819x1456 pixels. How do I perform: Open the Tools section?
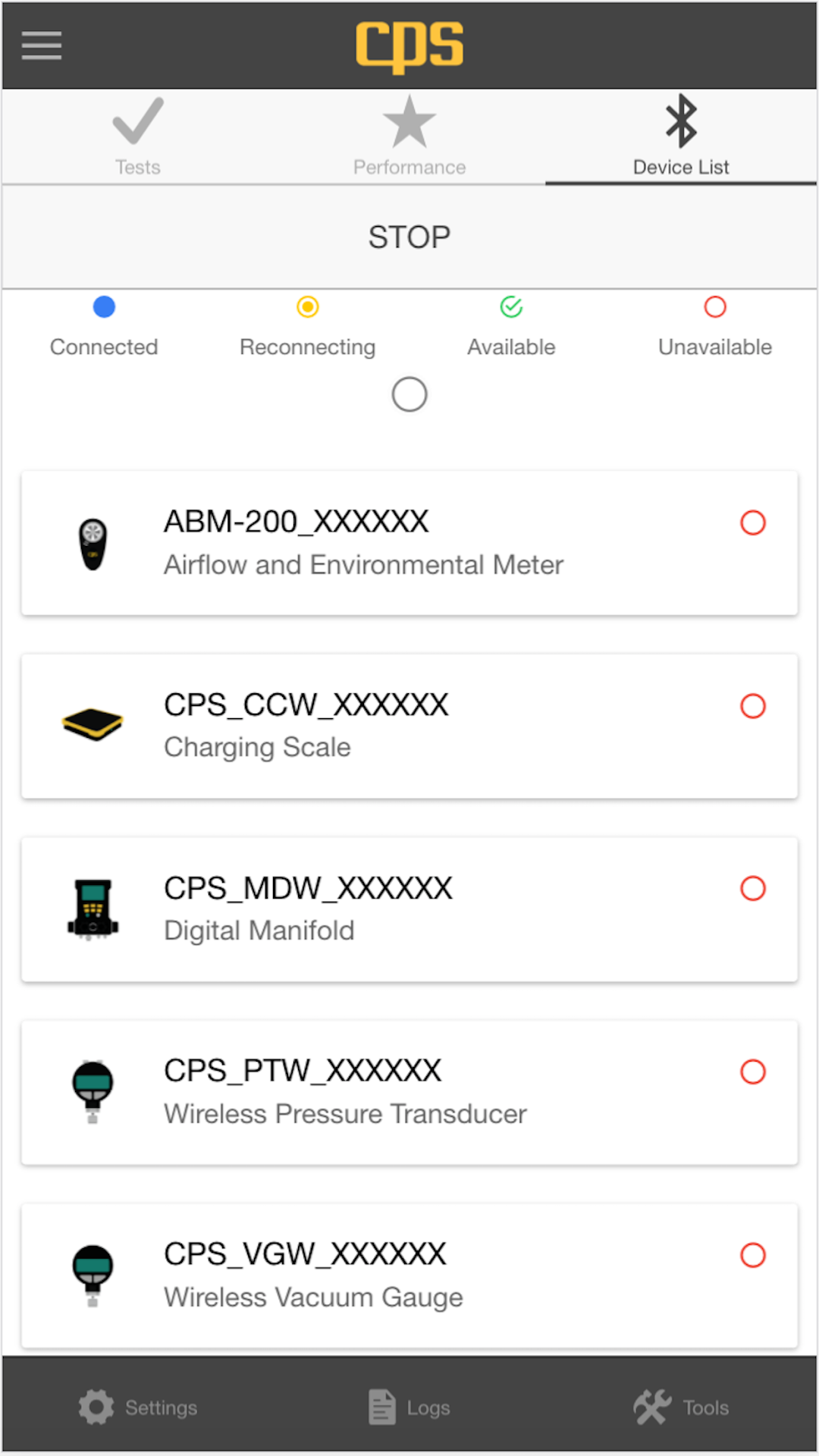click(681, 1407)
